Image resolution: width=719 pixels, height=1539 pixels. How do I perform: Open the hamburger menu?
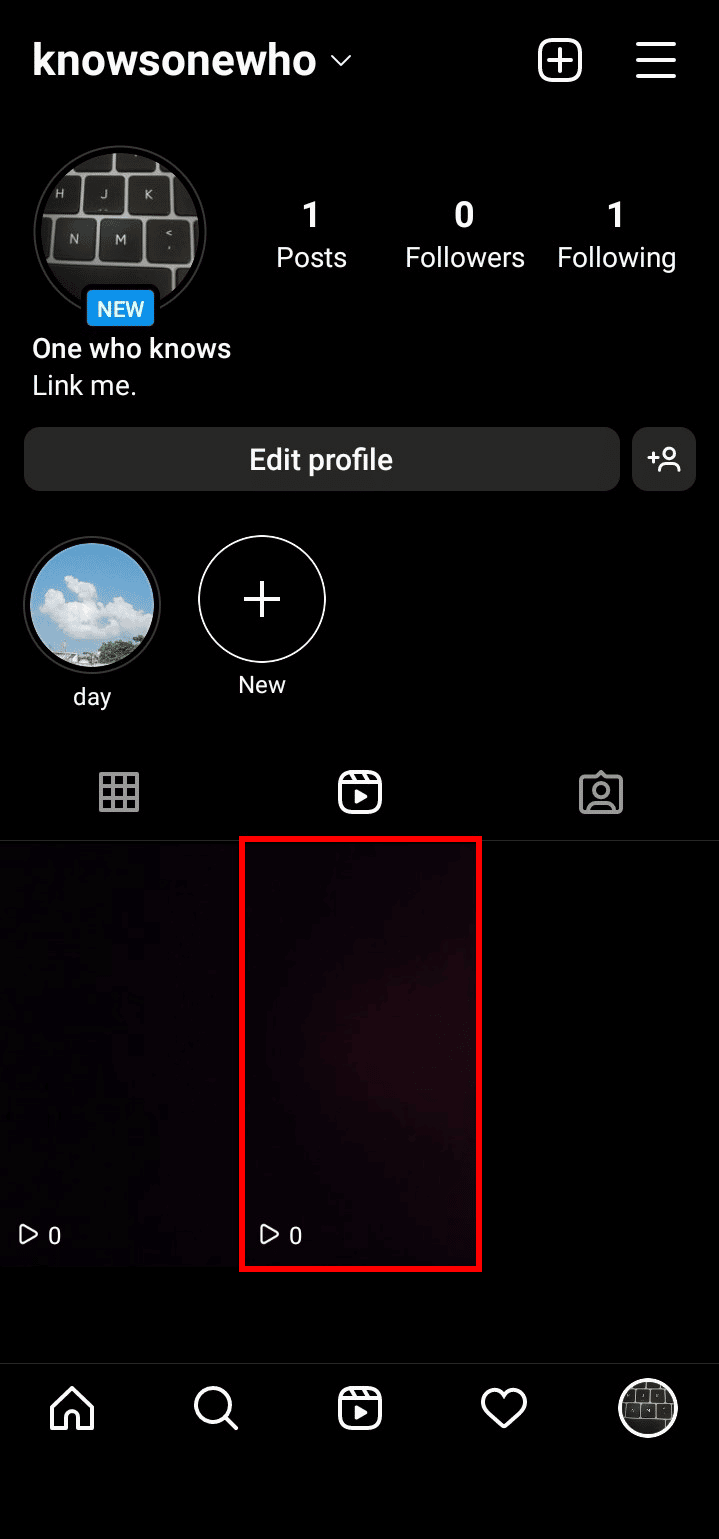coord(656,61)
